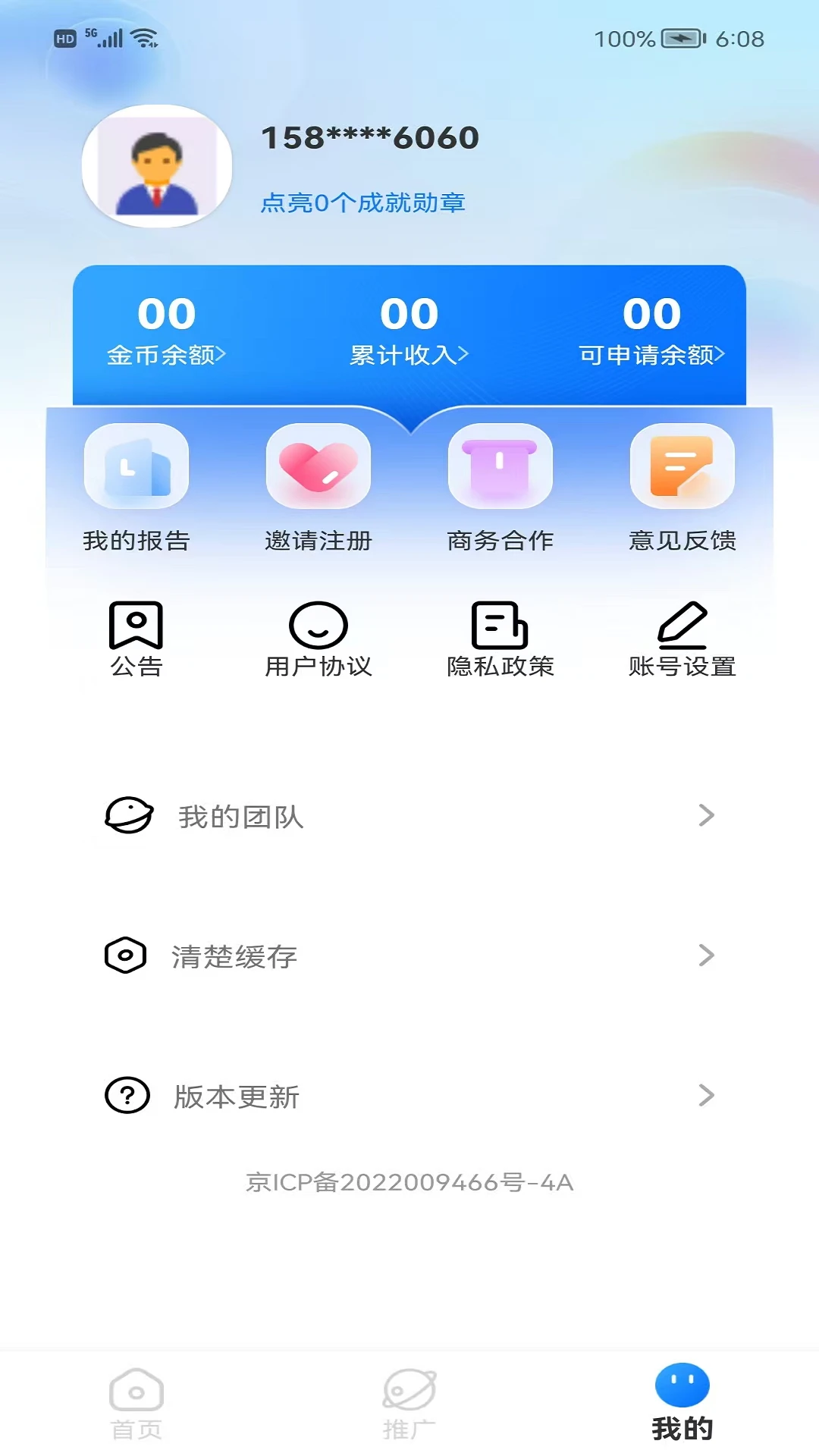Screen dimensions: 819x1456
Task: Click the user avatar picture
Action: (157, 167)
